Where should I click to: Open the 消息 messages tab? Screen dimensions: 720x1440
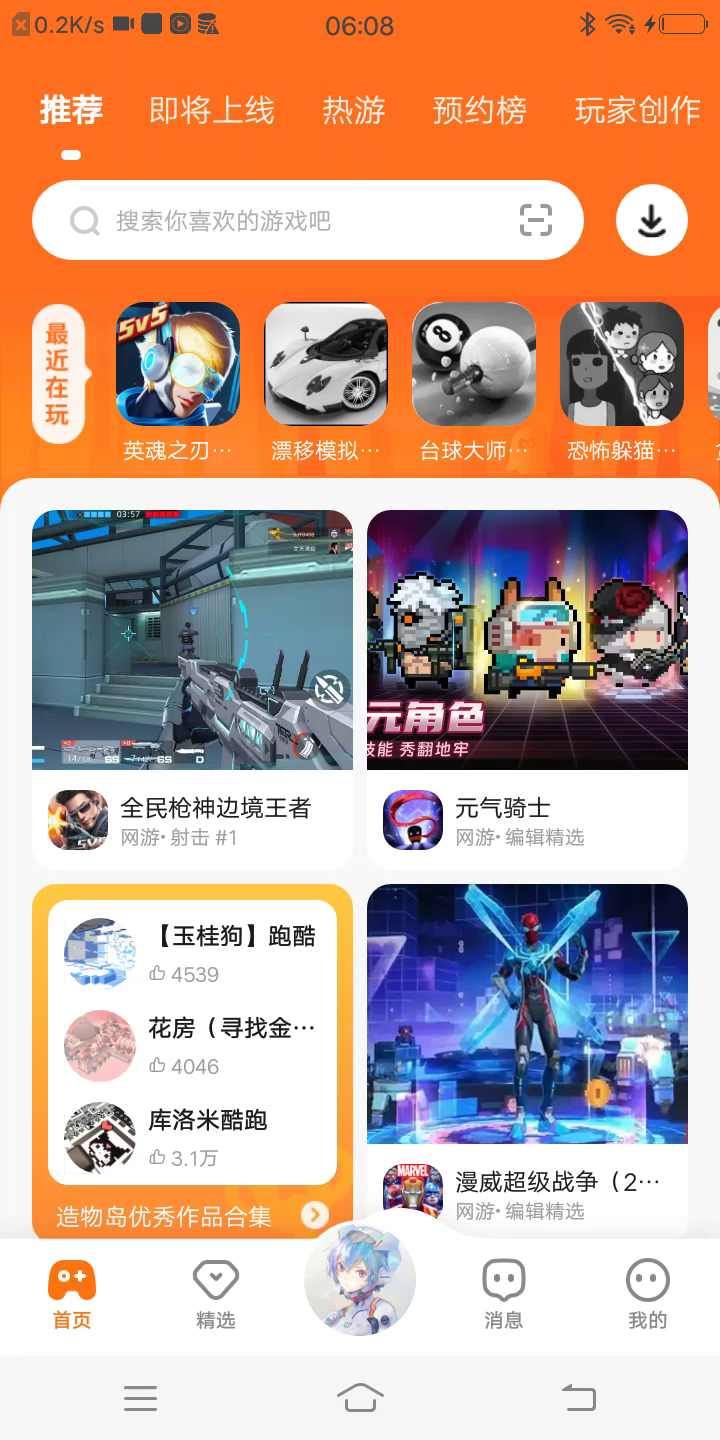click(x=503, y=1295)
